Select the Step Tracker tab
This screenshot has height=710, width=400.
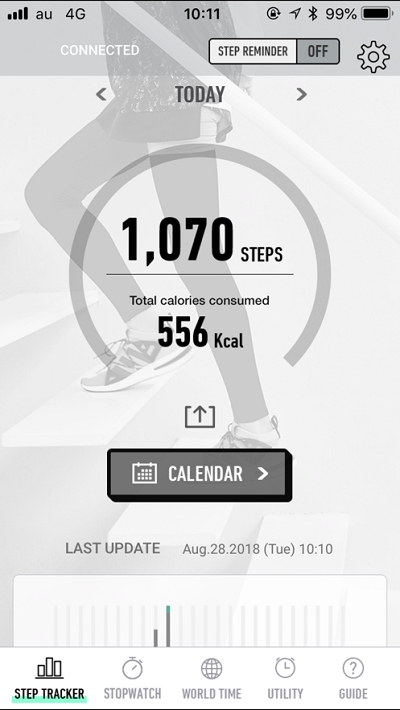49,679
